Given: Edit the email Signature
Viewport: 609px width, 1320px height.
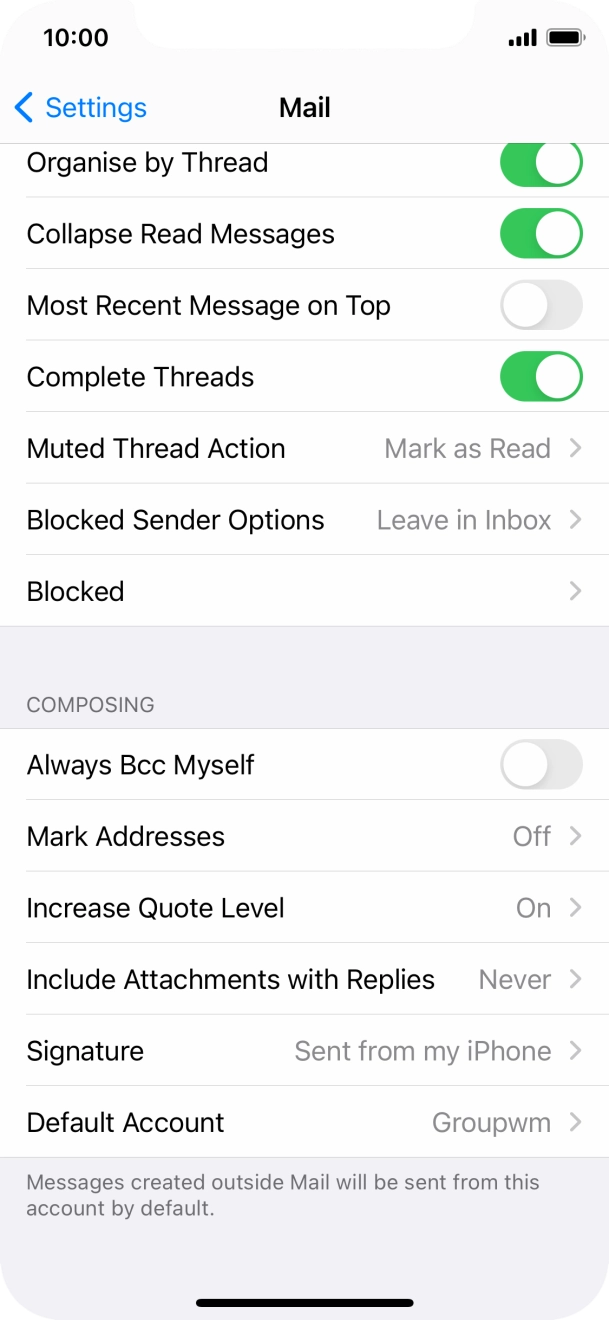Looking at the screenshot, I should pyautogui.click(x=304, y=1051).
